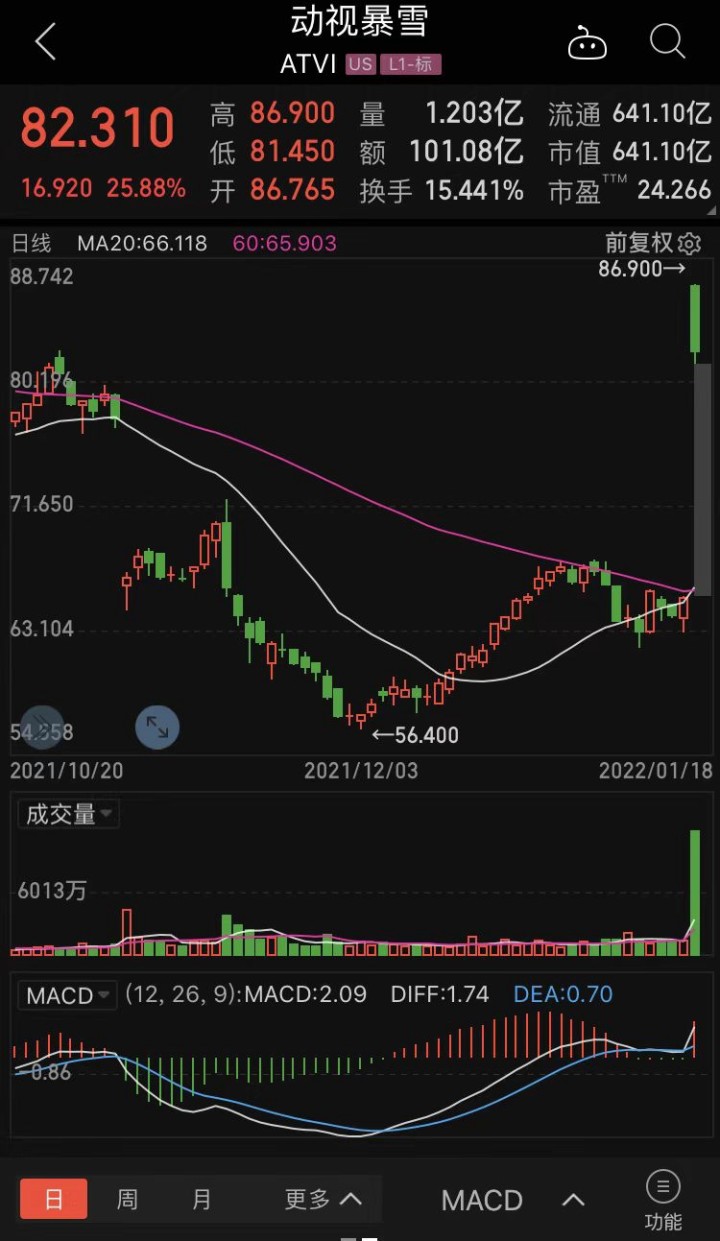Open the robot assistant icon

coord(587,43)
